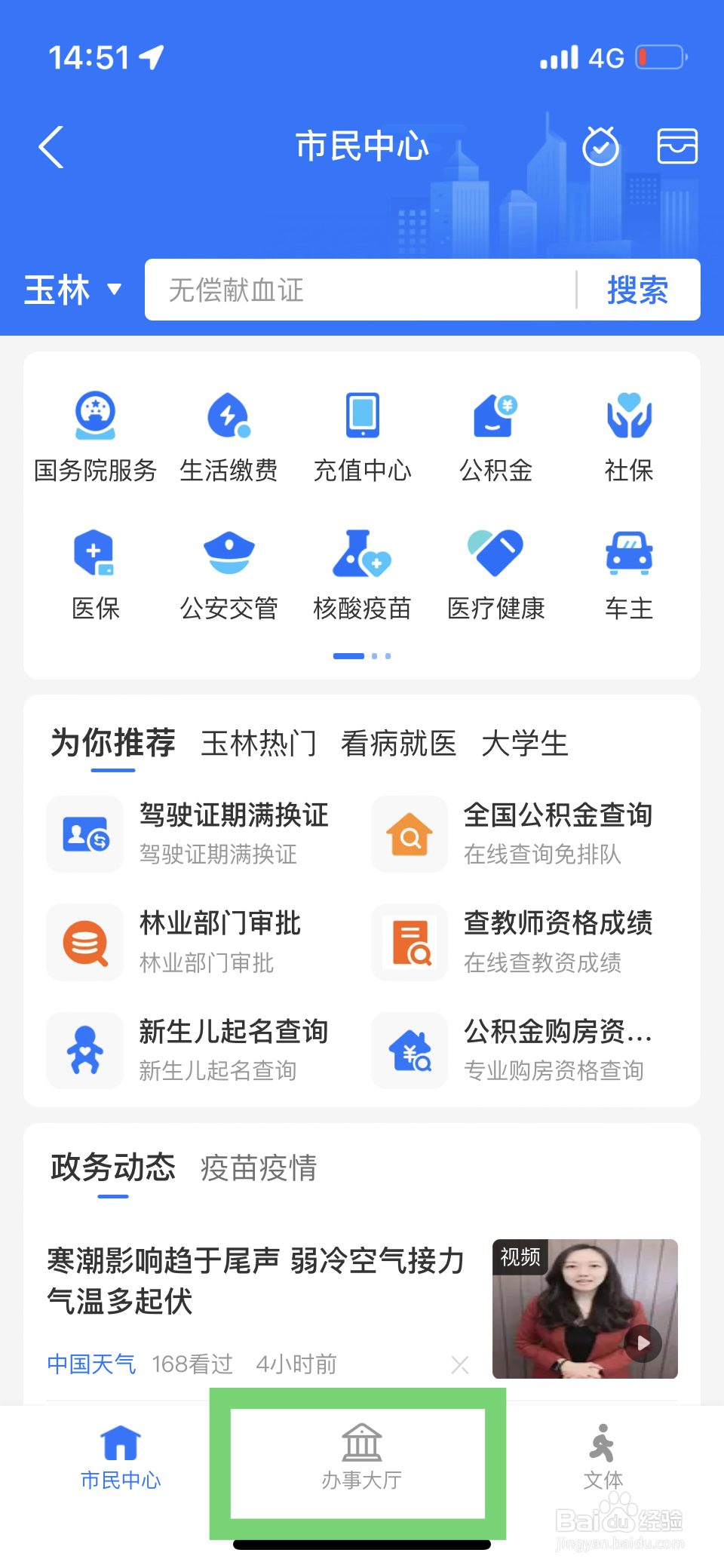Switch to 疫苗疫情 news tab
The width and height of the screenshot is (724, 1568).
259,1168
